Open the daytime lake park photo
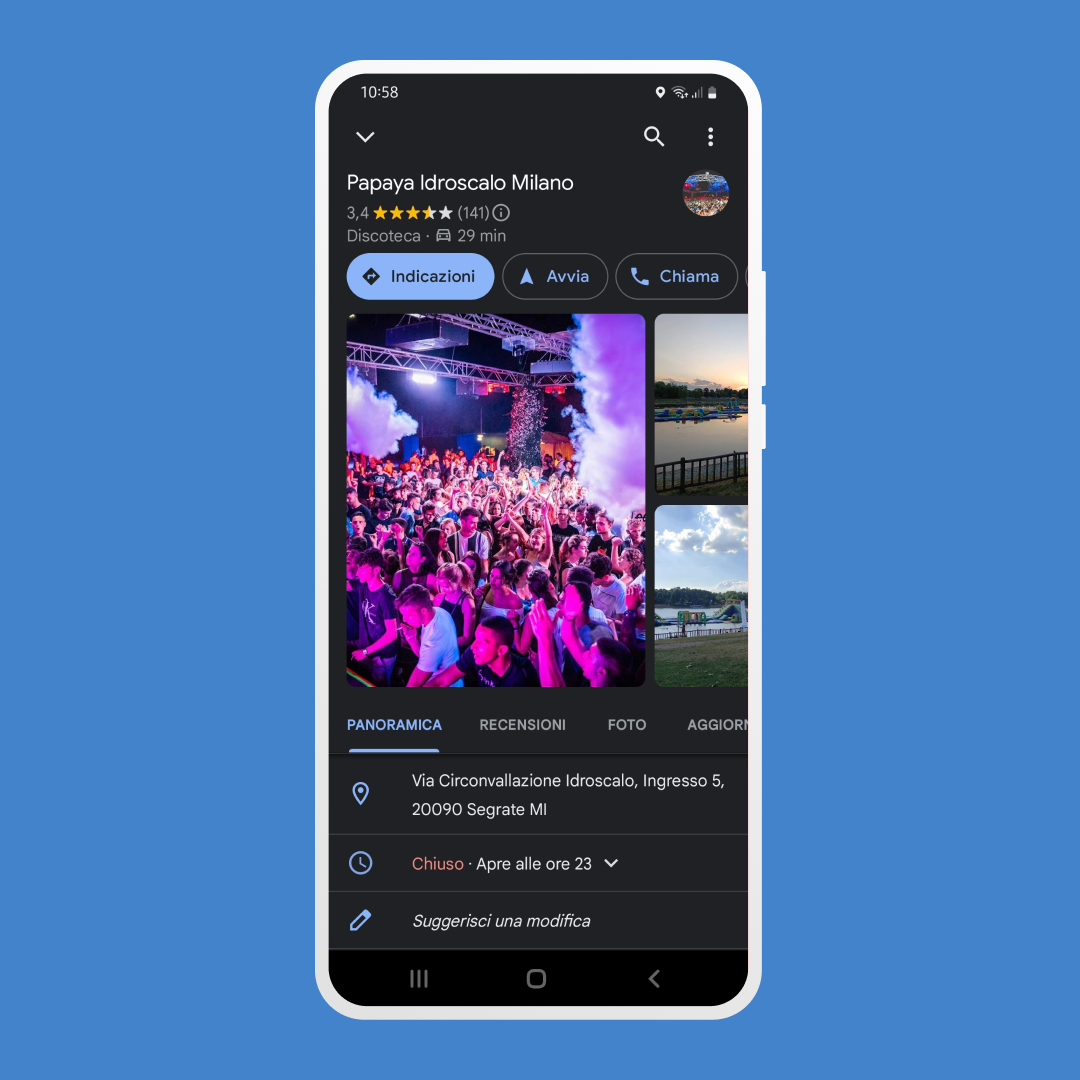The height and width of the screenshot is (1080, 1080). (700, 596)
